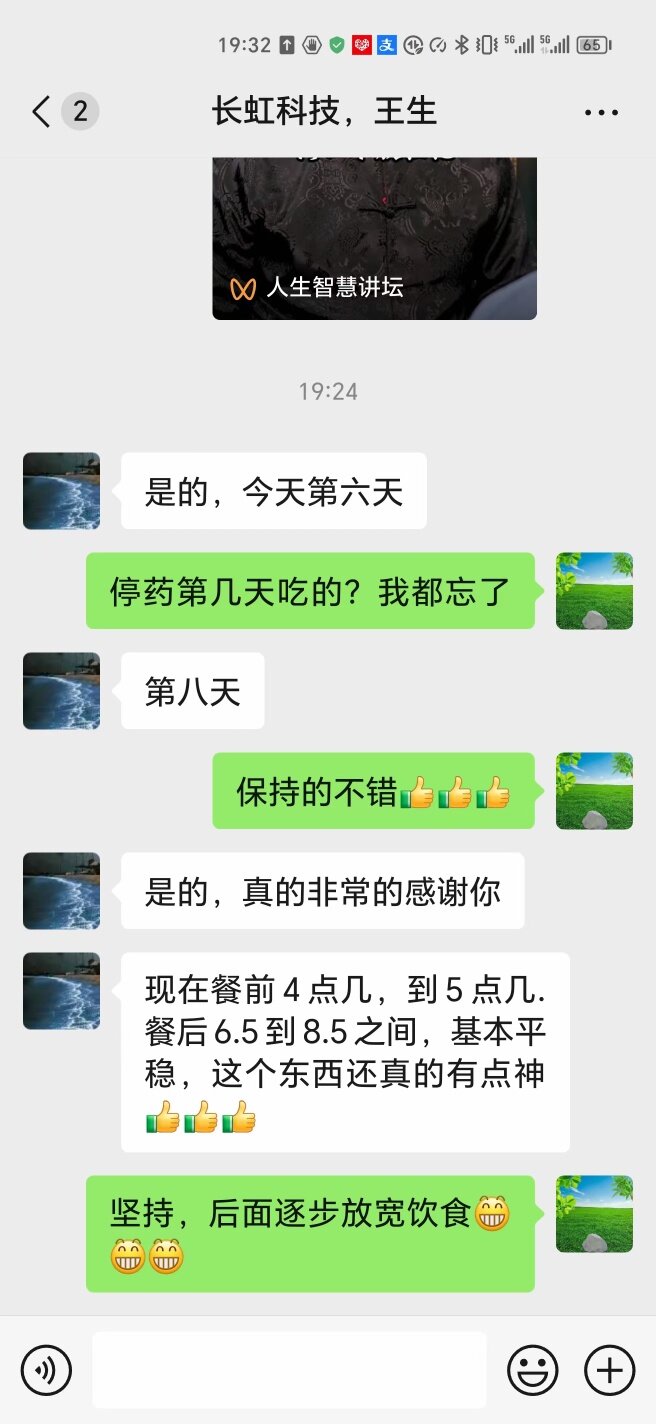Open the 人生智慧讲坛 shared video card
The image size is (656, 1424).
(374, 240)
